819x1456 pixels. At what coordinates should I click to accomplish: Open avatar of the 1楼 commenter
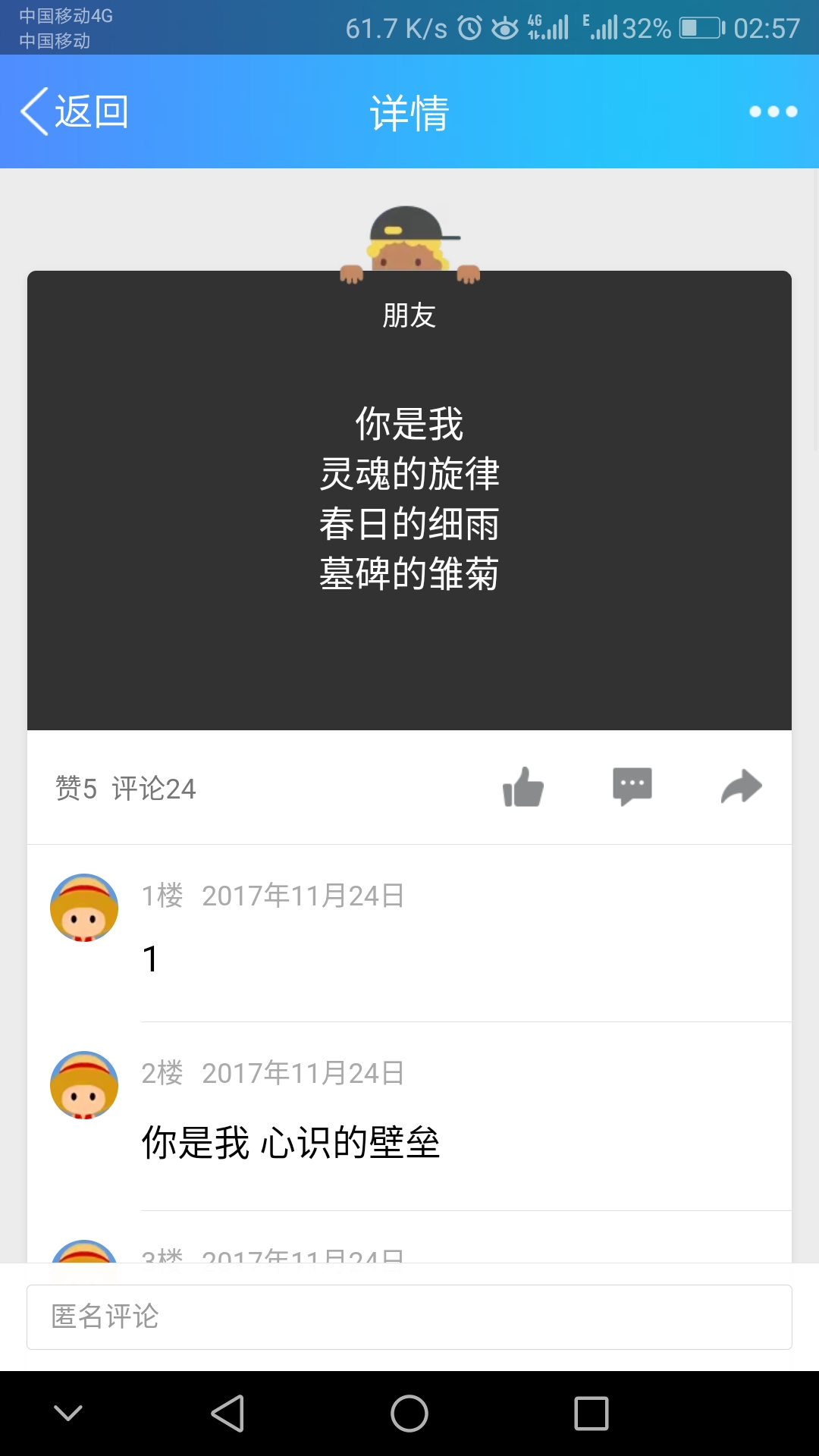pos(84,908)
